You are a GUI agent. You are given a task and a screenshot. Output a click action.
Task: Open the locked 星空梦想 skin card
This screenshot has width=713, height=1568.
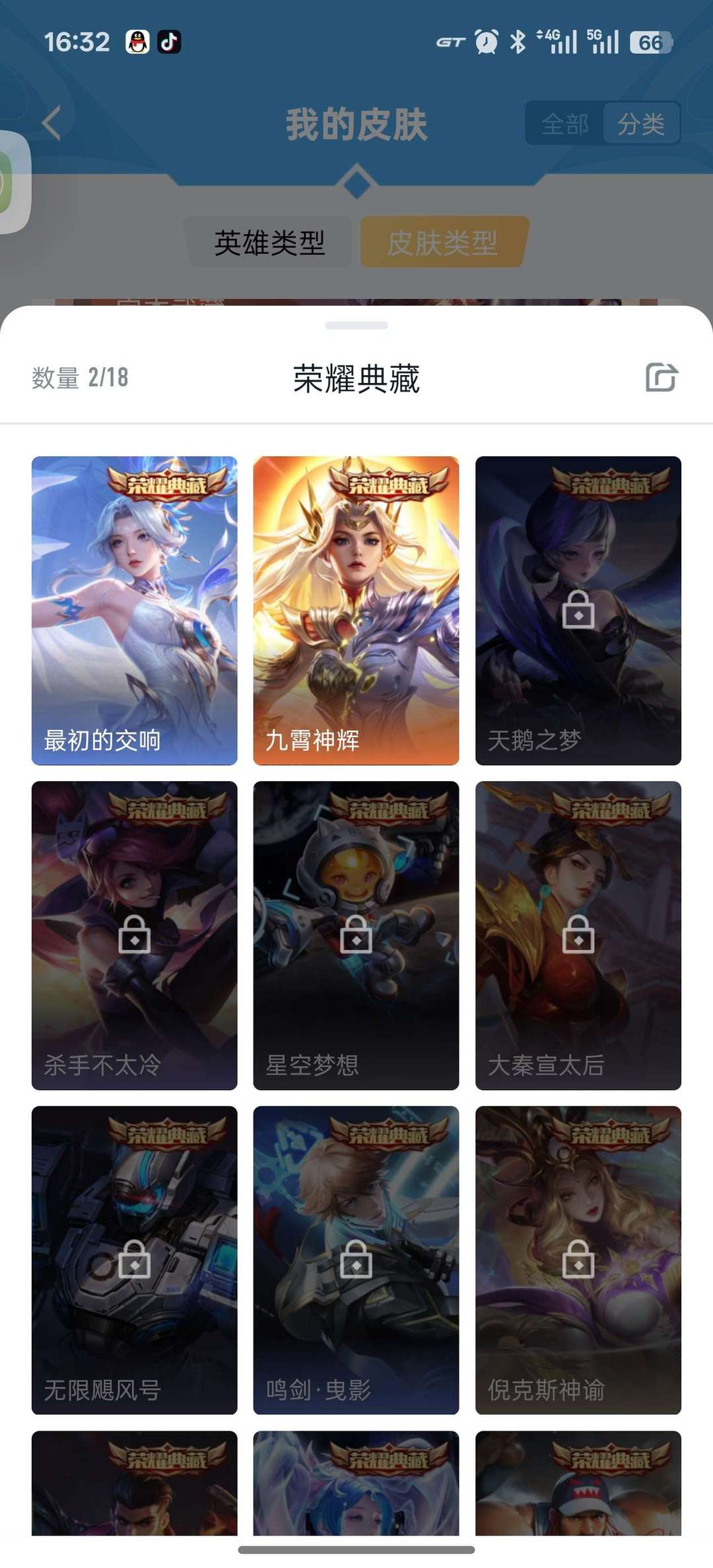click(x=356, y=935)
